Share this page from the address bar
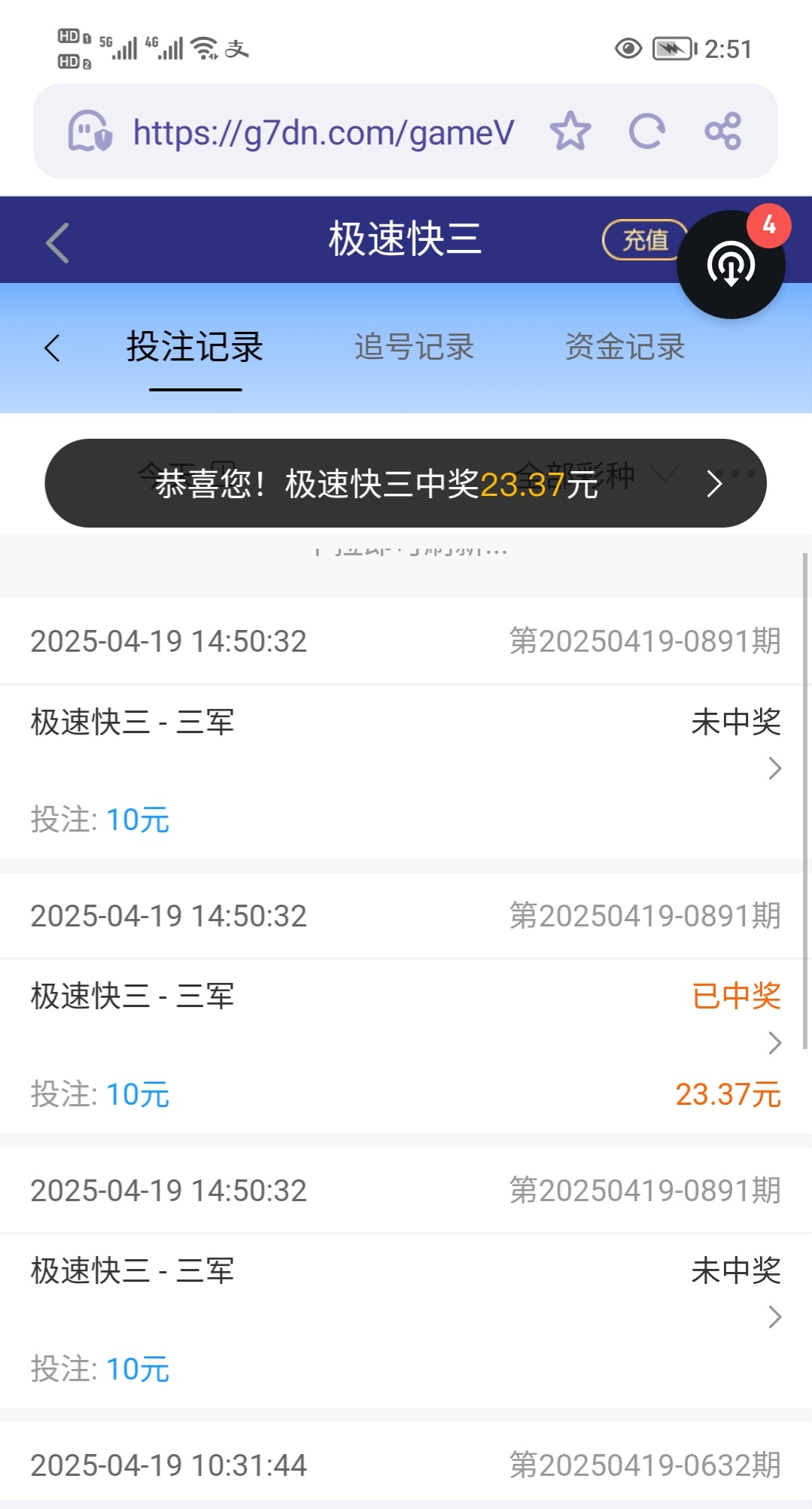Image resolution: width=812 pixels, height=1509 pixels. coord(722,132)
